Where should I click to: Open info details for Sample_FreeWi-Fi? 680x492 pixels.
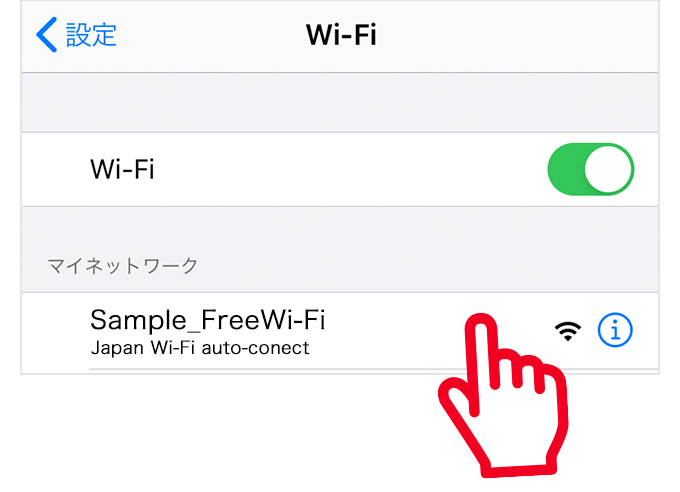click(615, 329)
